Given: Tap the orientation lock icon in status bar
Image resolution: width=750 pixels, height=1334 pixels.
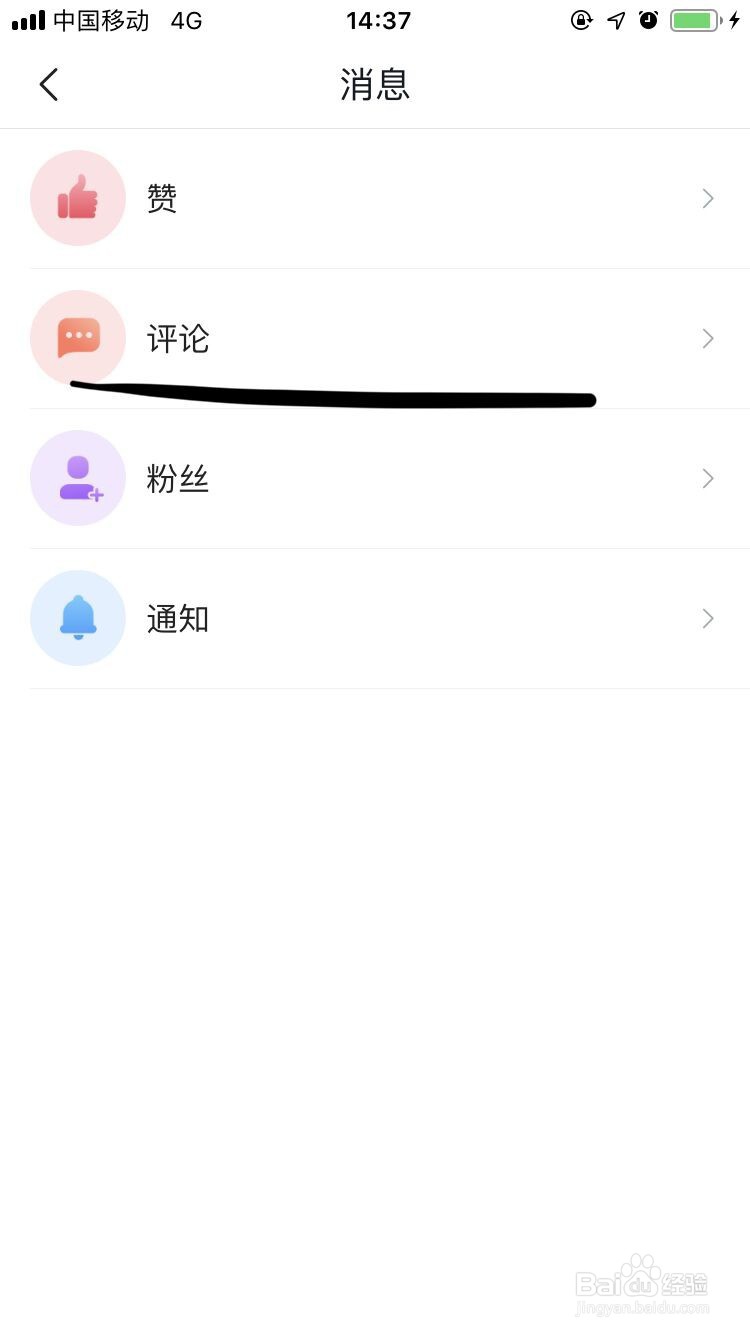Looking at the screenshot, I should click(x=581, y=20).
